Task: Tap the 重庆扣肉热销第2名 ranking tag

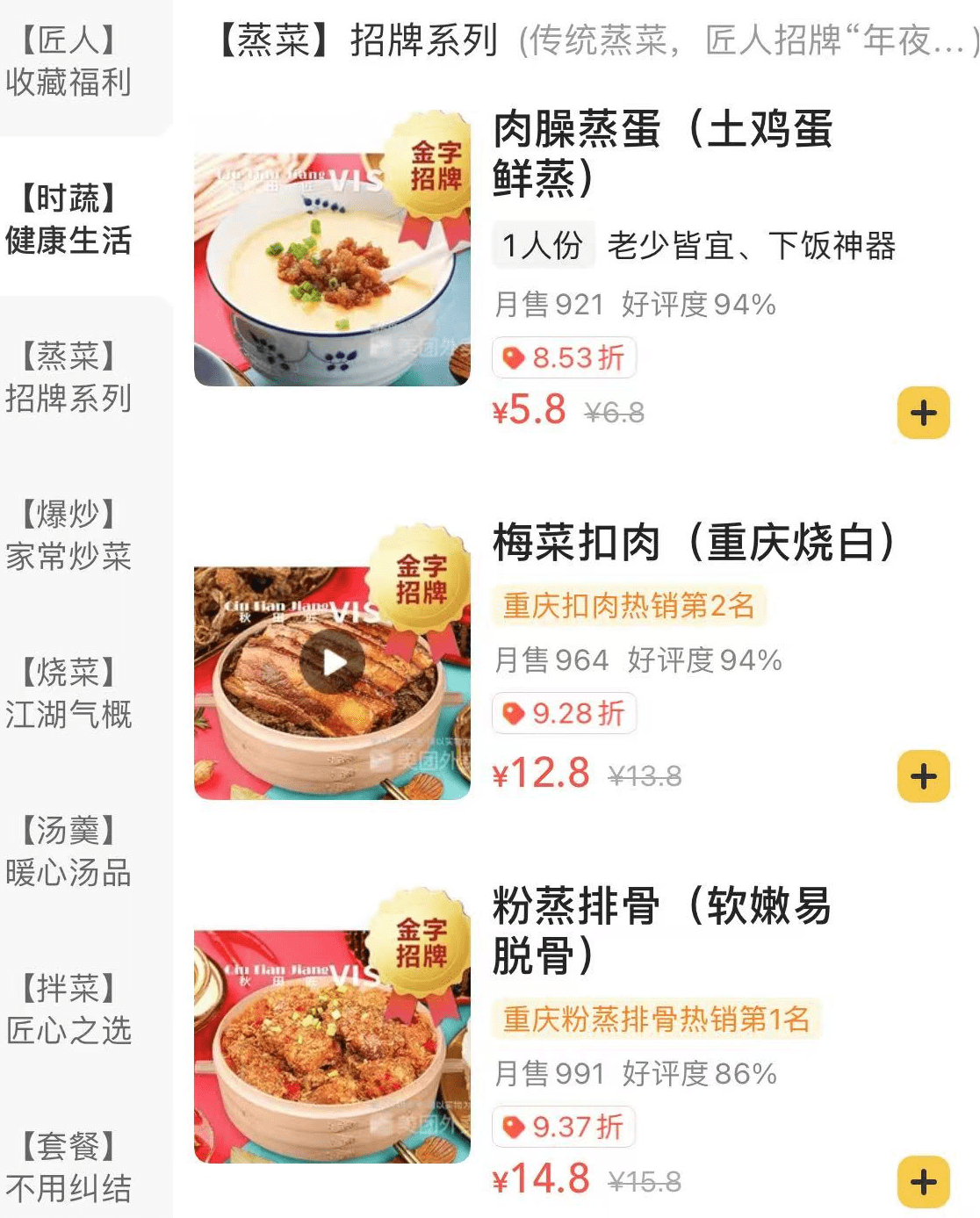Action: 629,605
